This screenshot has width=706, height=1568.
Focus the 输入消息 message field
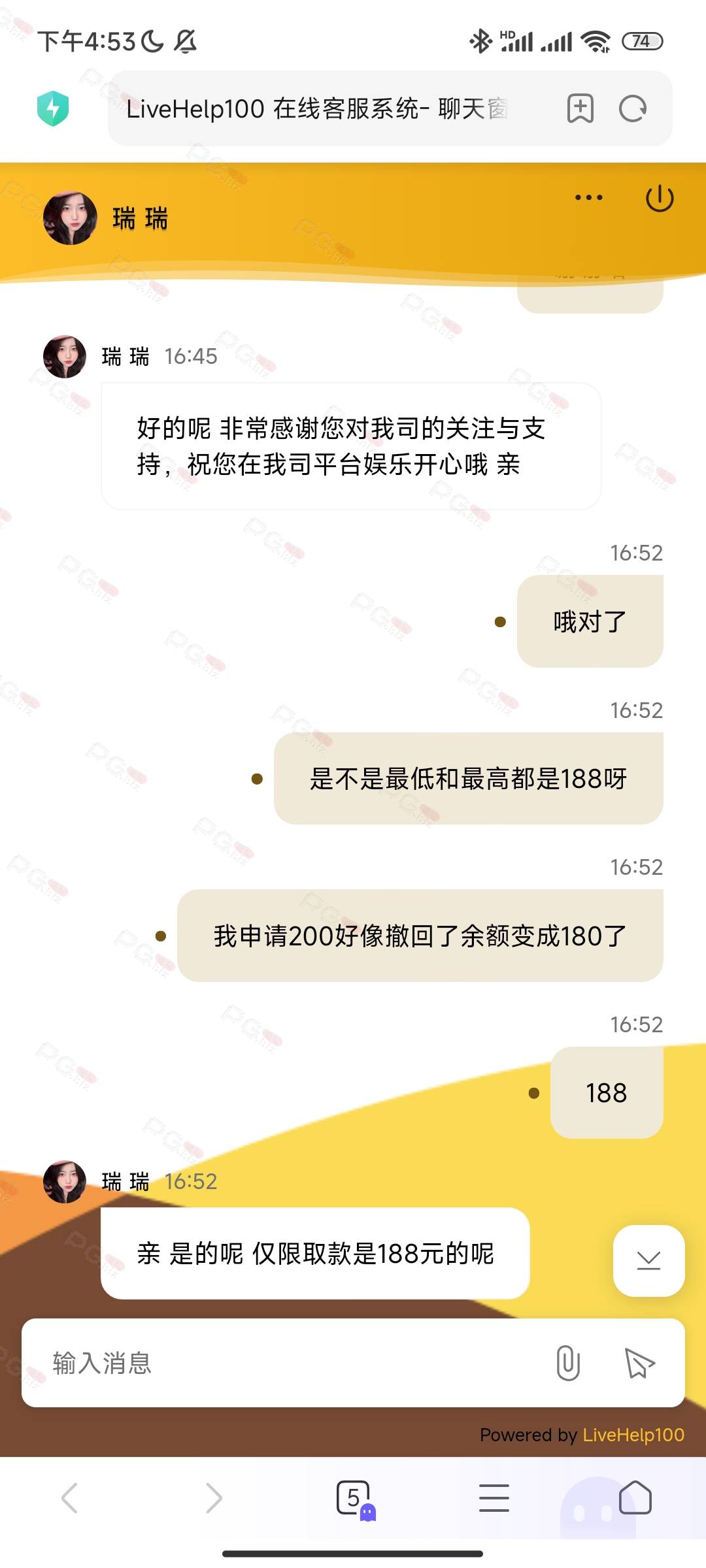tap(288, 1364)
